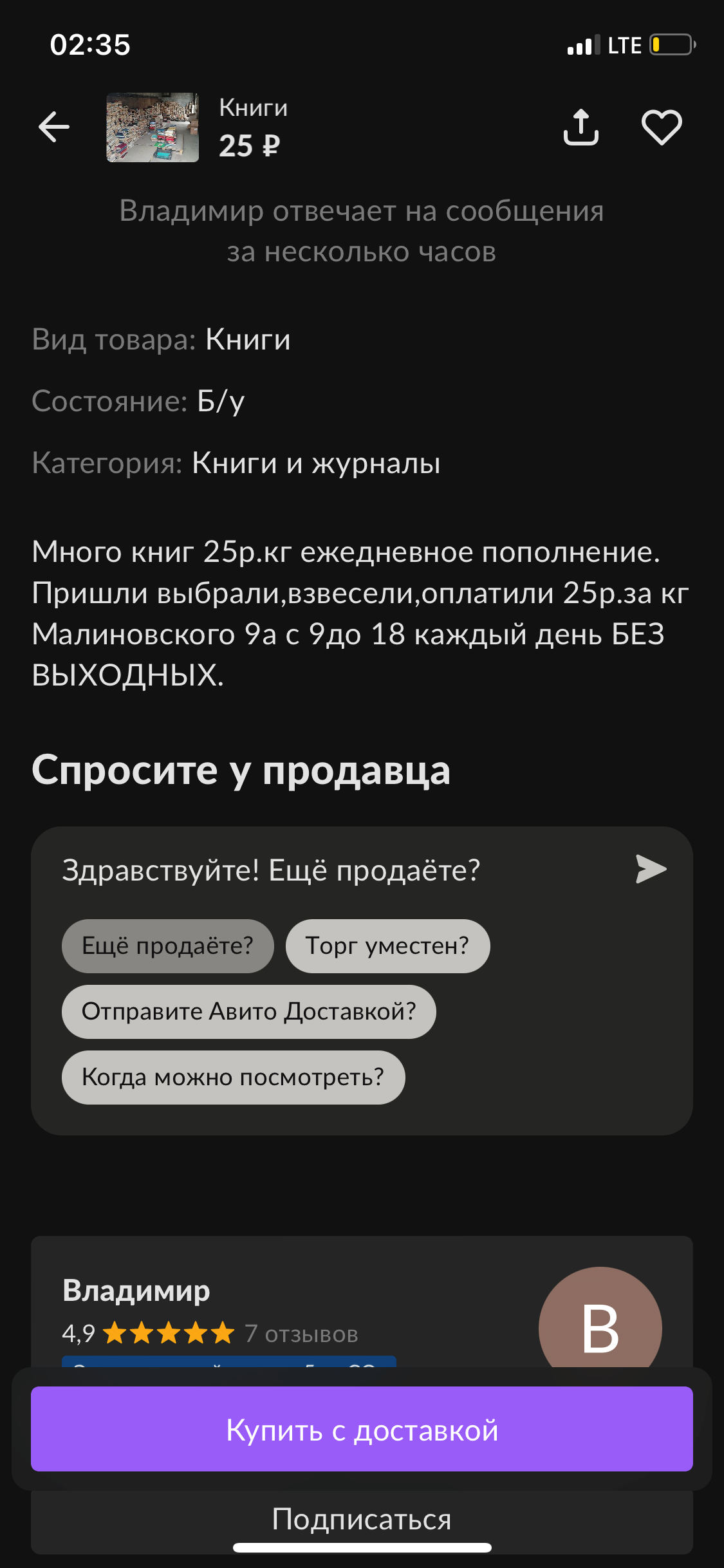Add the listing to favorites
This screenshot has height=1568, width=724.
pos(662,127)
